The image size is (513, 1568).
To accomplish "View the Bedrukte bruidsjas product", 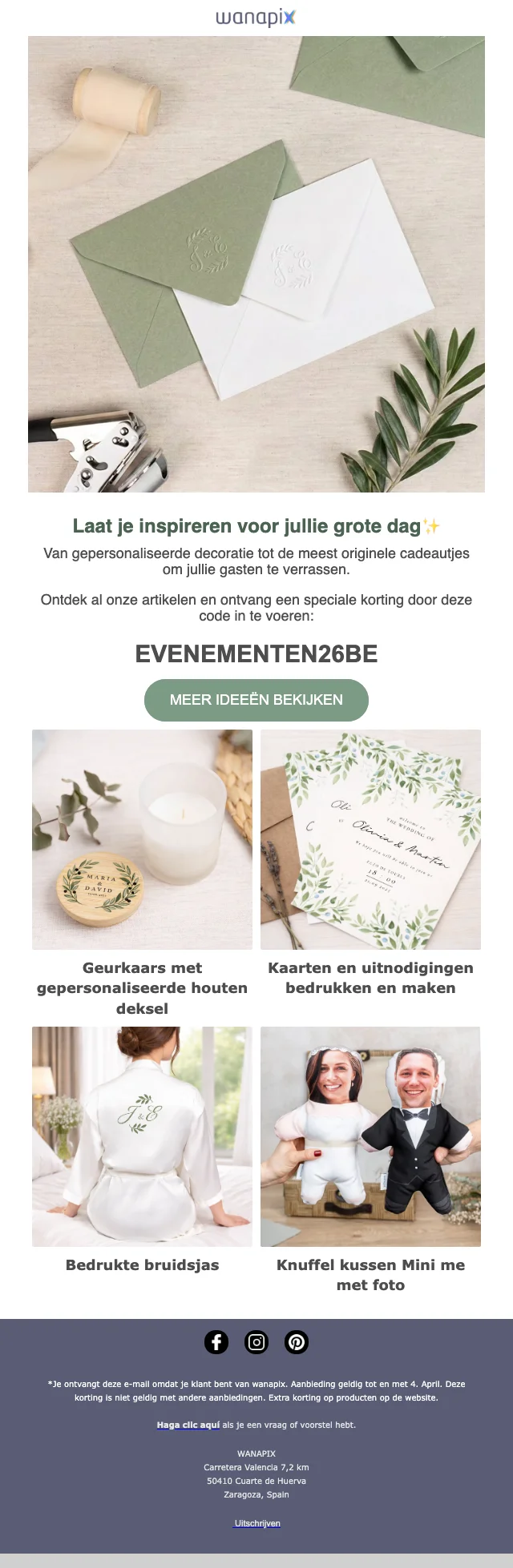I will pos(142,1136).
